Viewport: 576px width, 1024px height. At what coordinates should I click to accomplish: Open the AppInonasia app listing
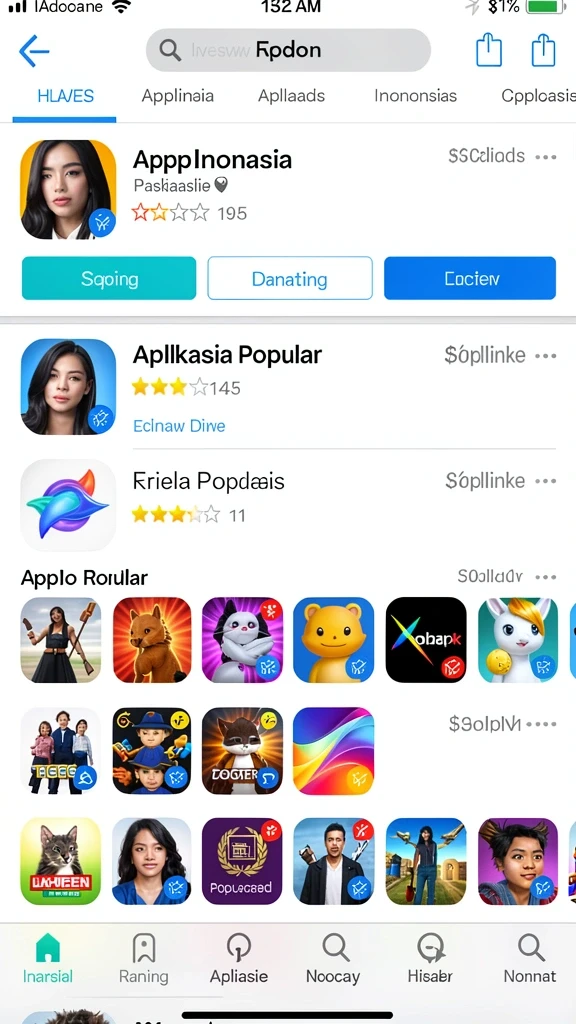click(x=212, y=160)
